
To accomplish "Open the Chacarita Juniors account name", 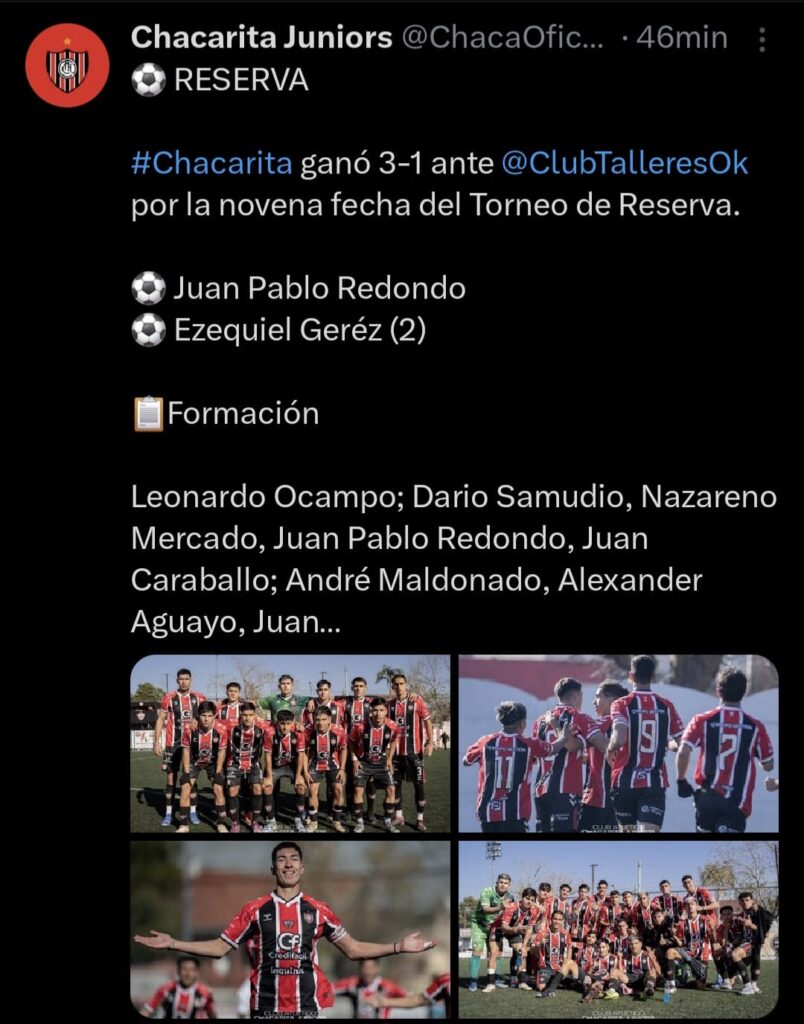I will coord(261,38).
